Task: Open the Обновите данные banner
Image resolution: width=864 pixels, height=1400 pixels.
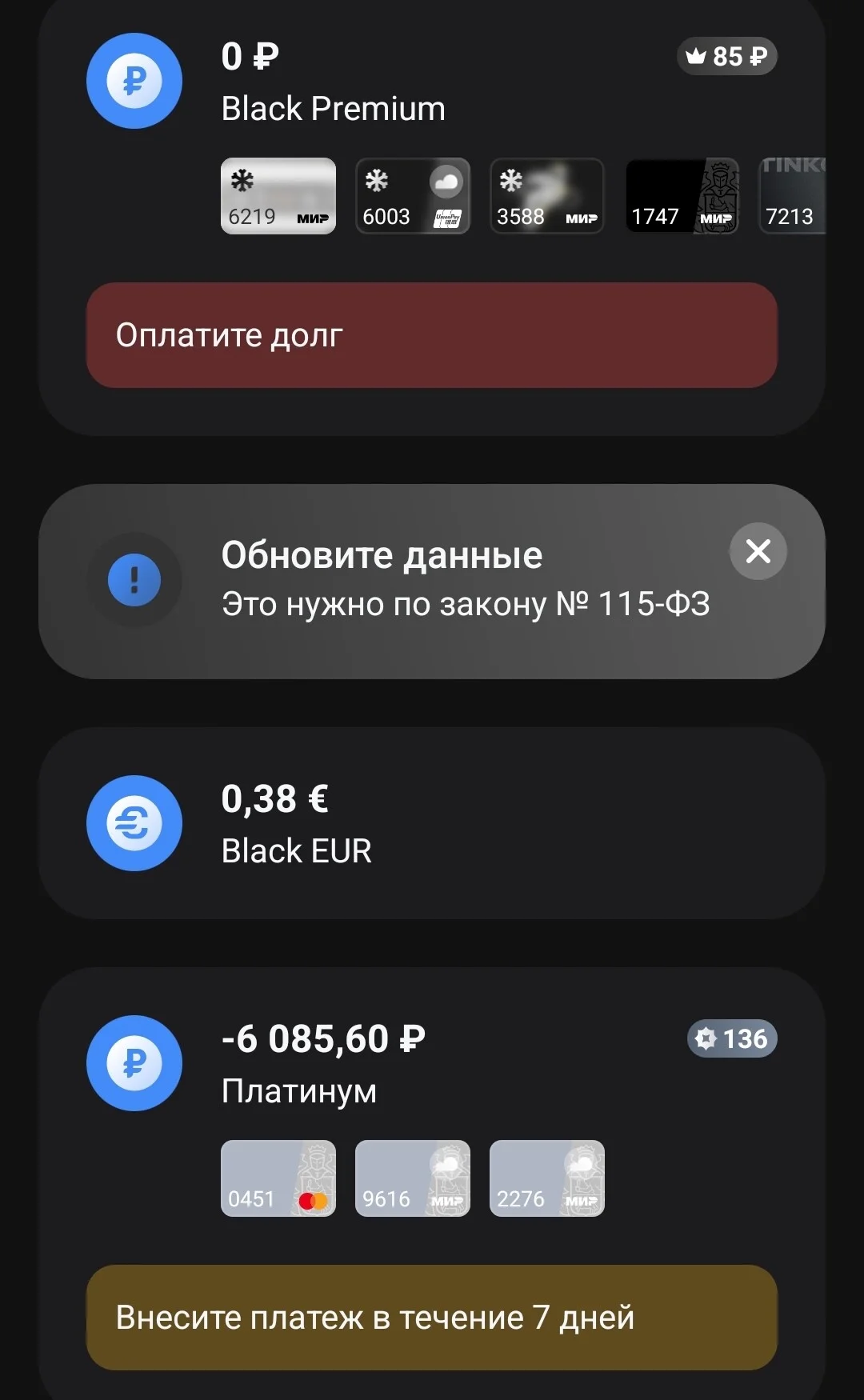Action: [432, 582]
